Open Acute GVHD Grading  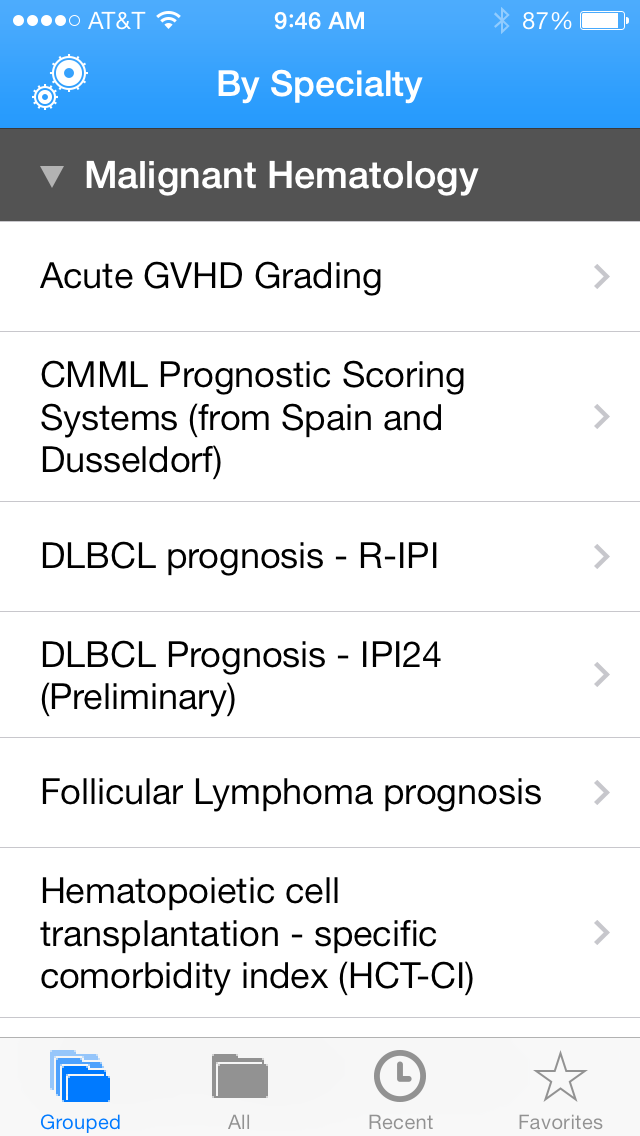pyautogui.click(x=320, y=276)
